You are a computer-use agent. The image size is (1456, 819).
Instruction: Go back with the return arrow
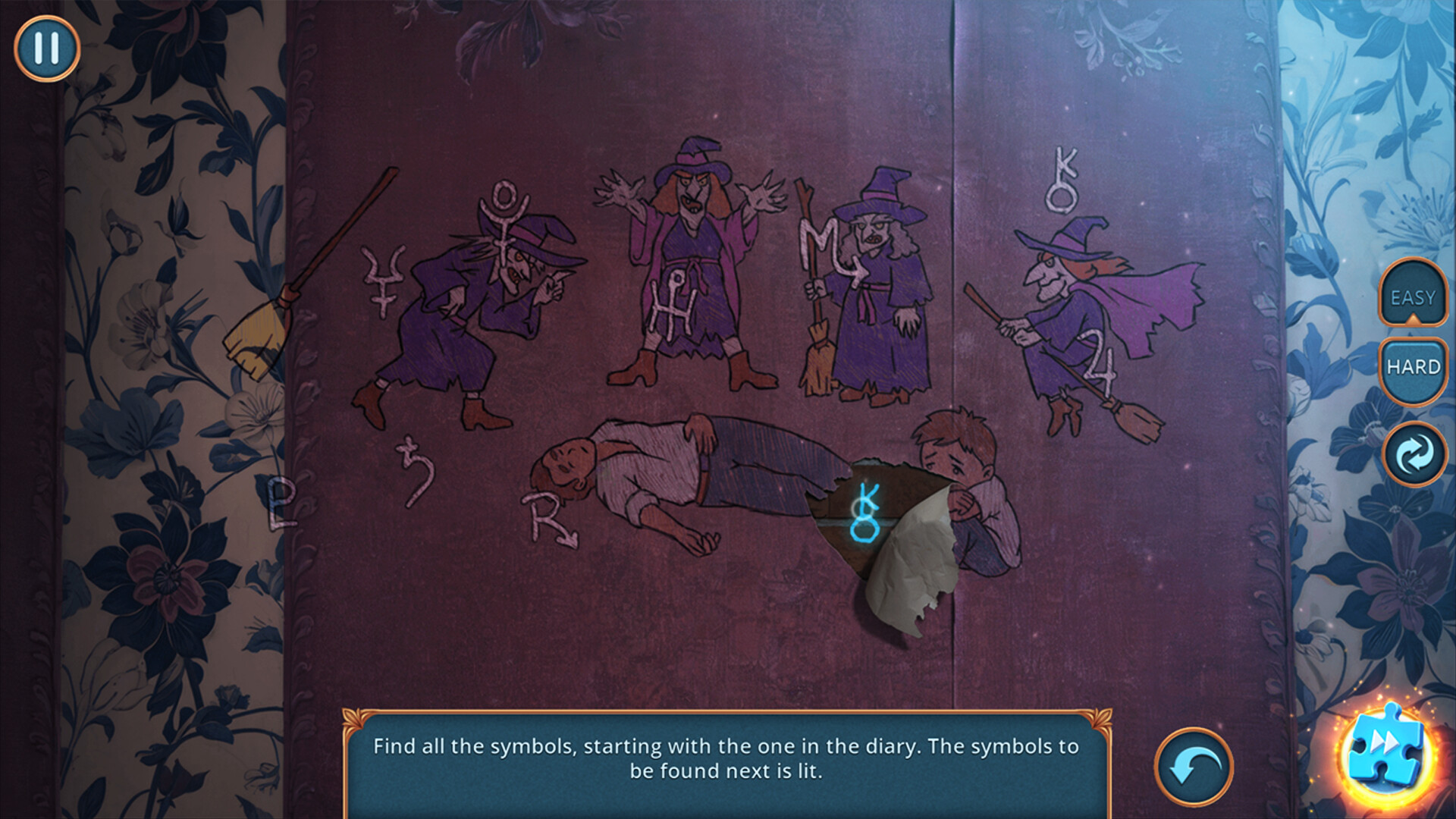(1193, 767)
